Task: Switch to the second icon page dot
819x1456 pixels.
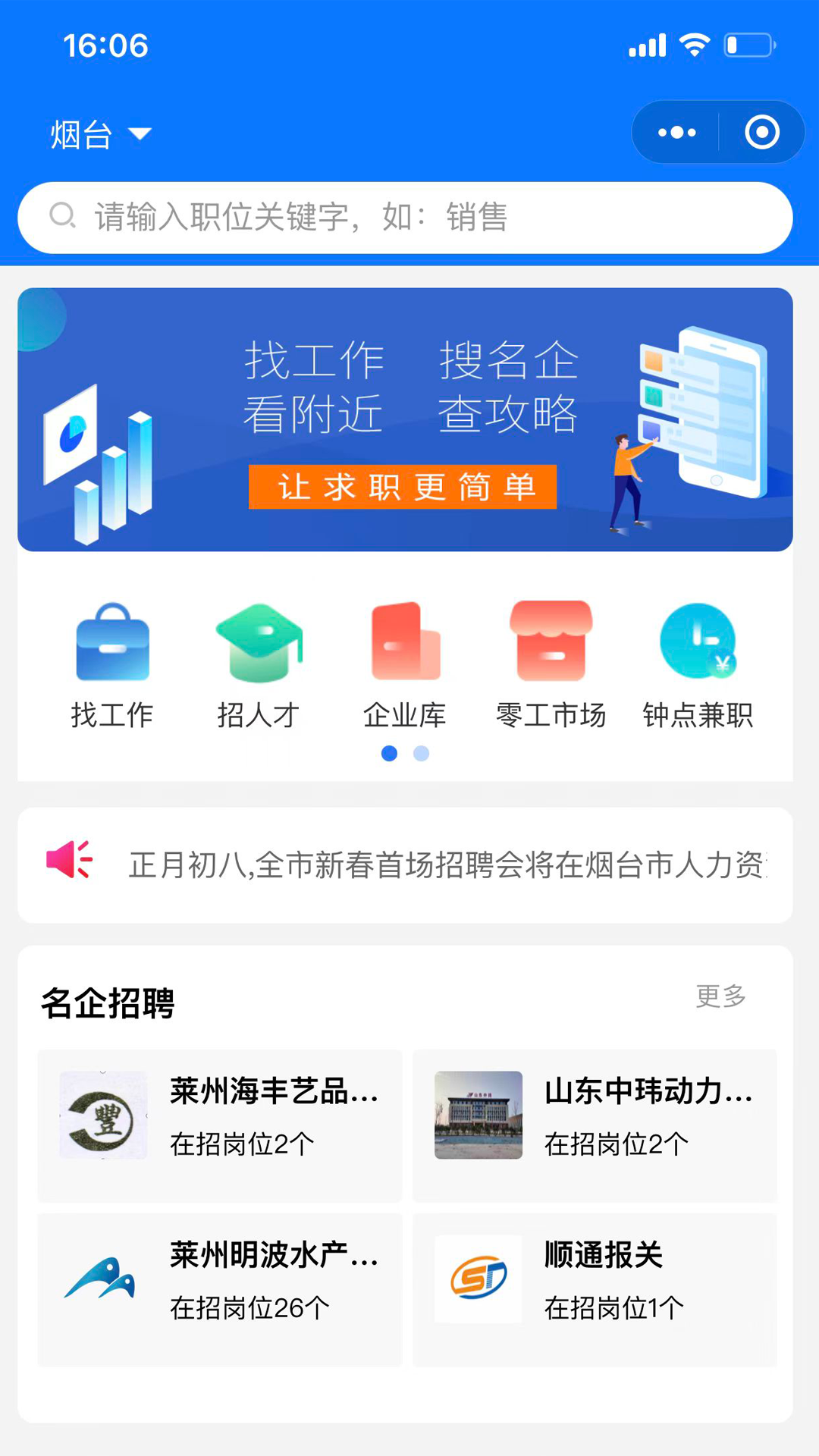Action: point(420,754)
